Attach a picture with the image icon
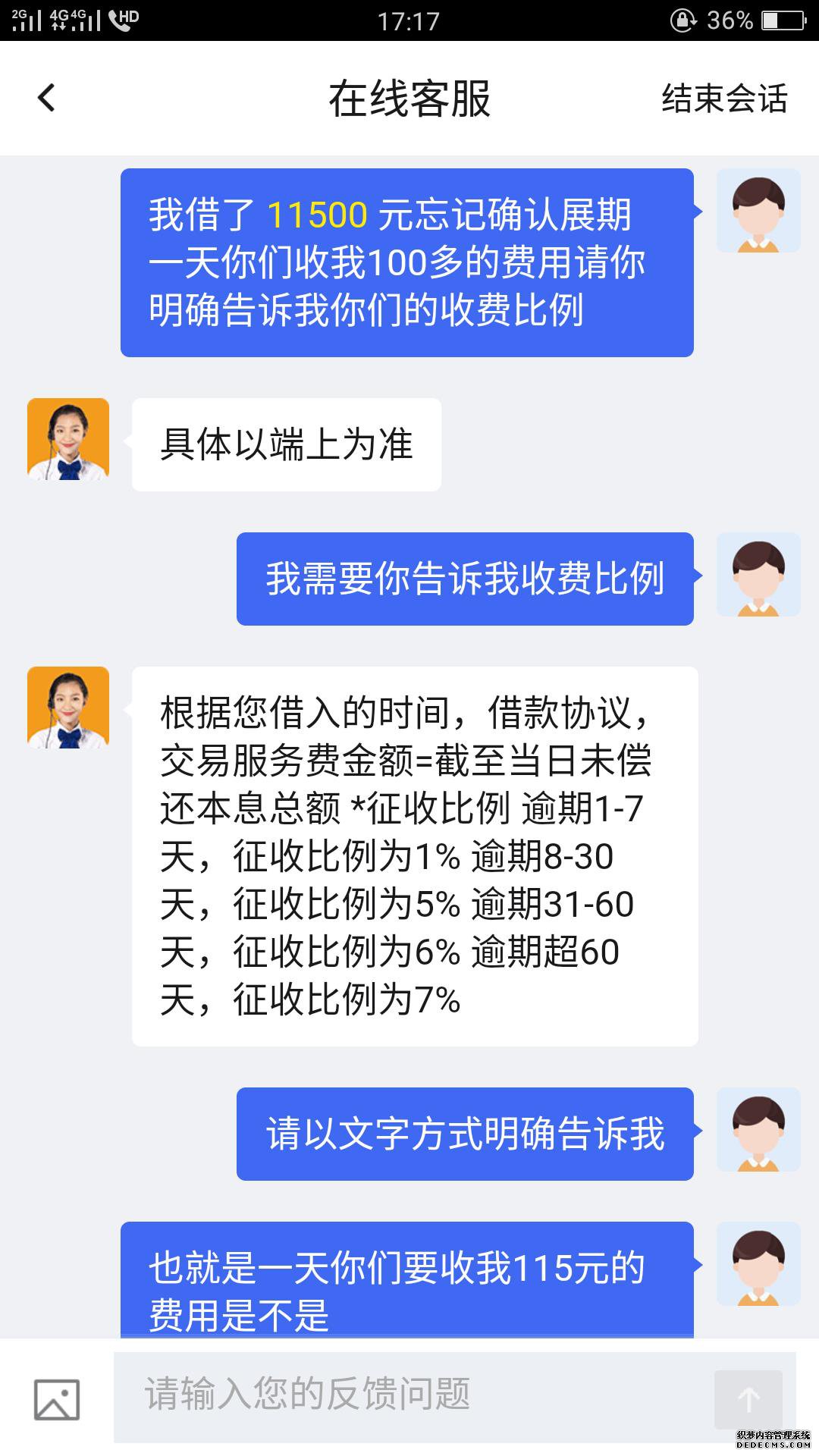 (x=57, y=1399)
